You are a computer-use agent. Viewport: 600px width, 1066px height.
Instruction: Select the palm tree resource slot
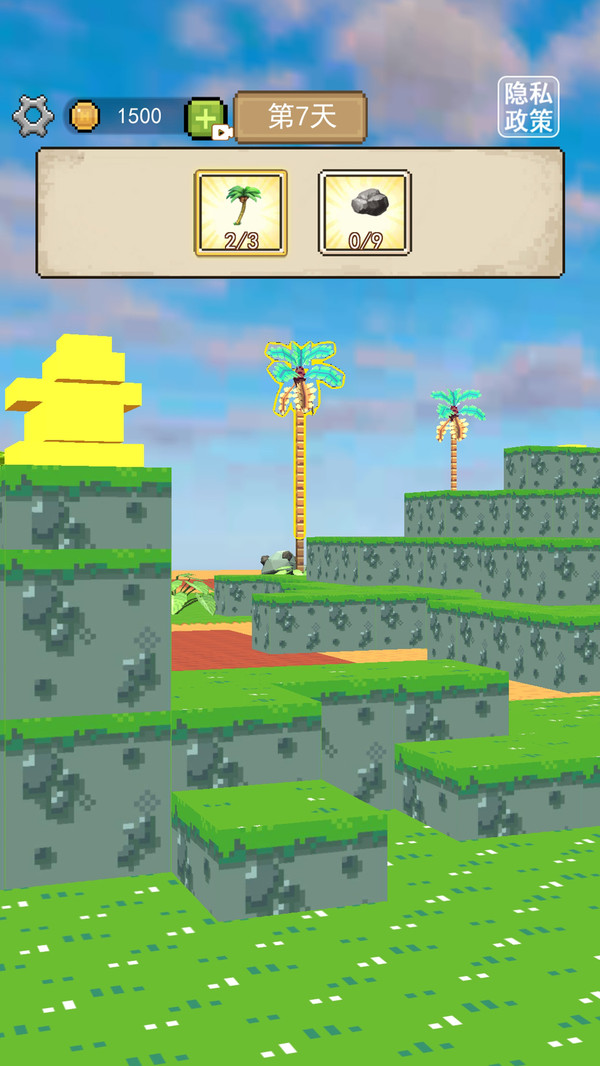coord(241,212)
